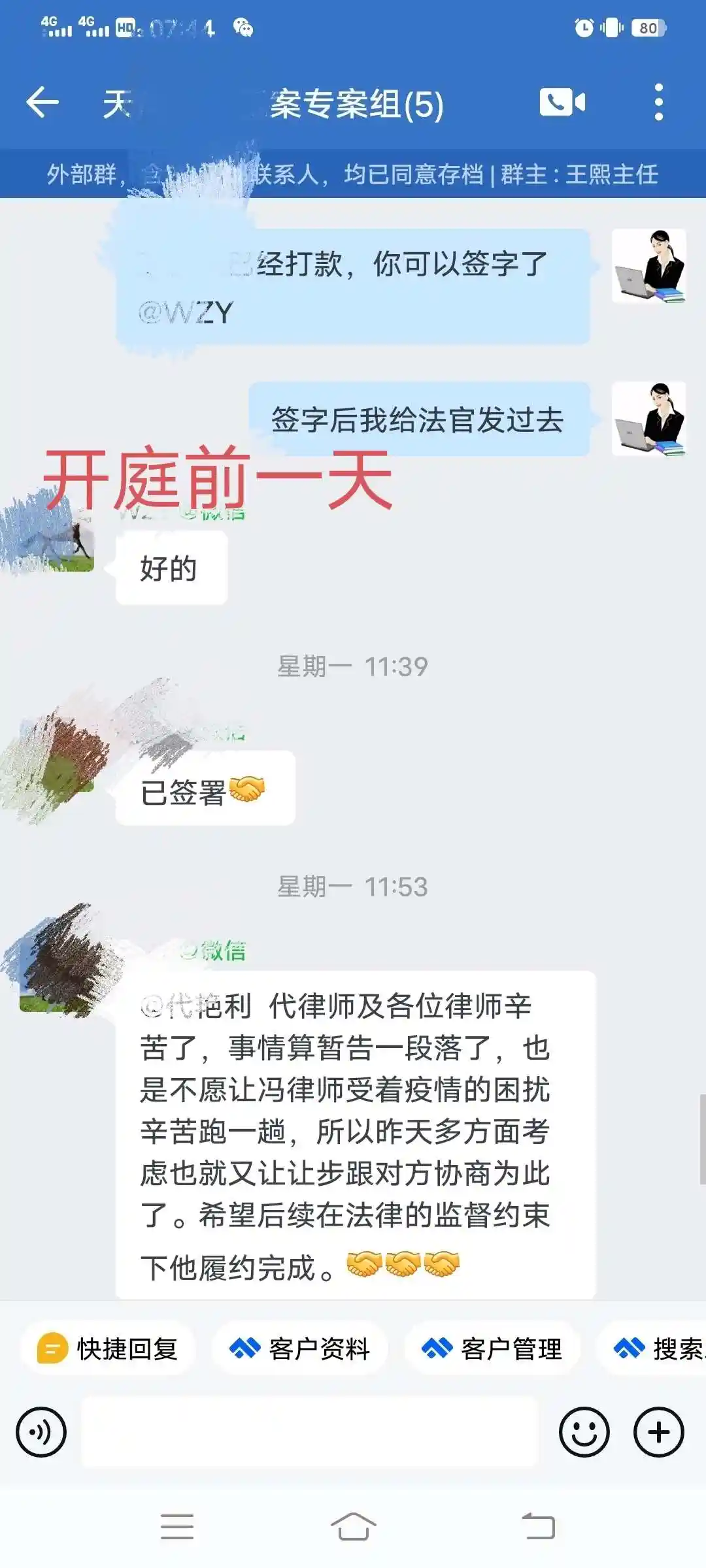Tap the system home button
Image resolution: width=706 pixels, height=1568 pixels.
tap(353, 1527)
